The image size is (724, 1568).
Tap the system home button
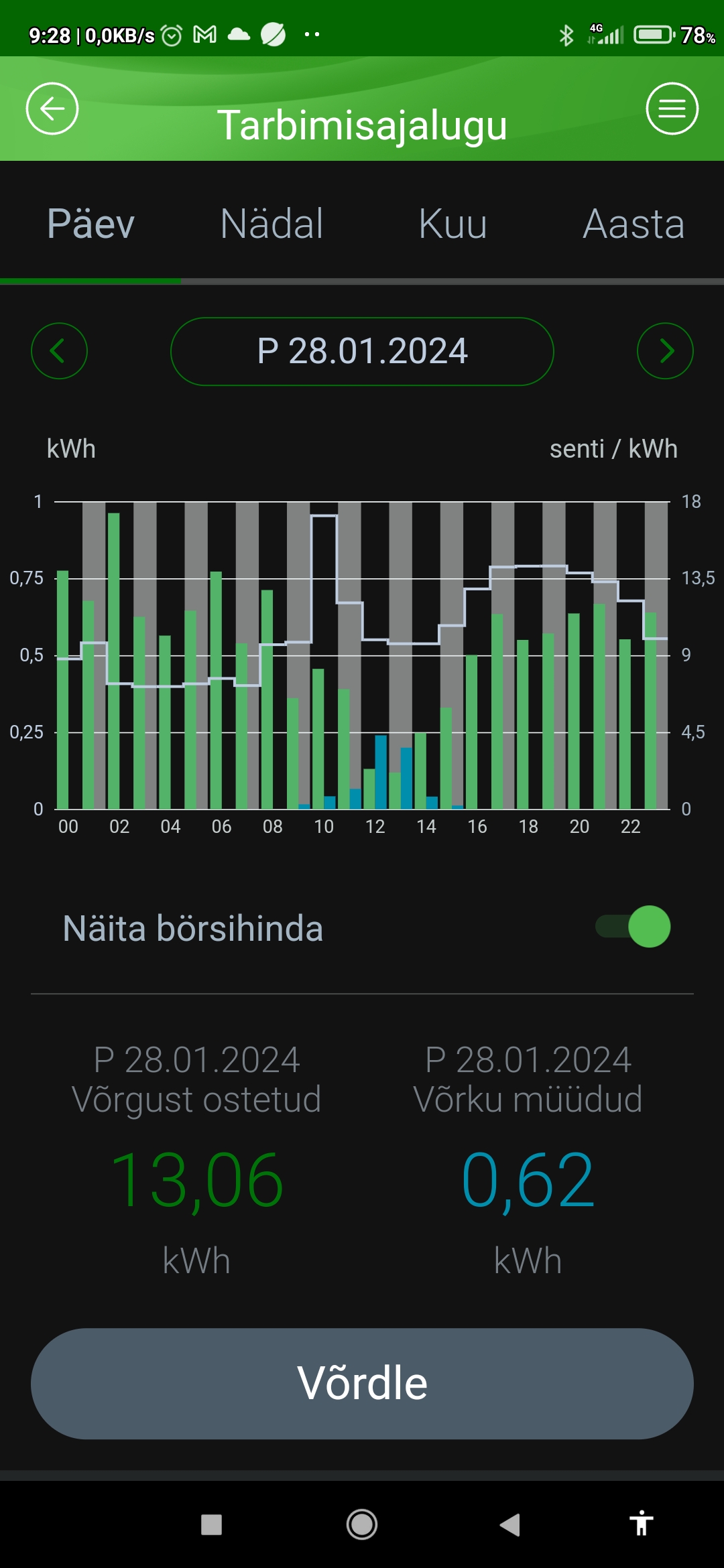pyautogui.click(x=362, y=1525)
